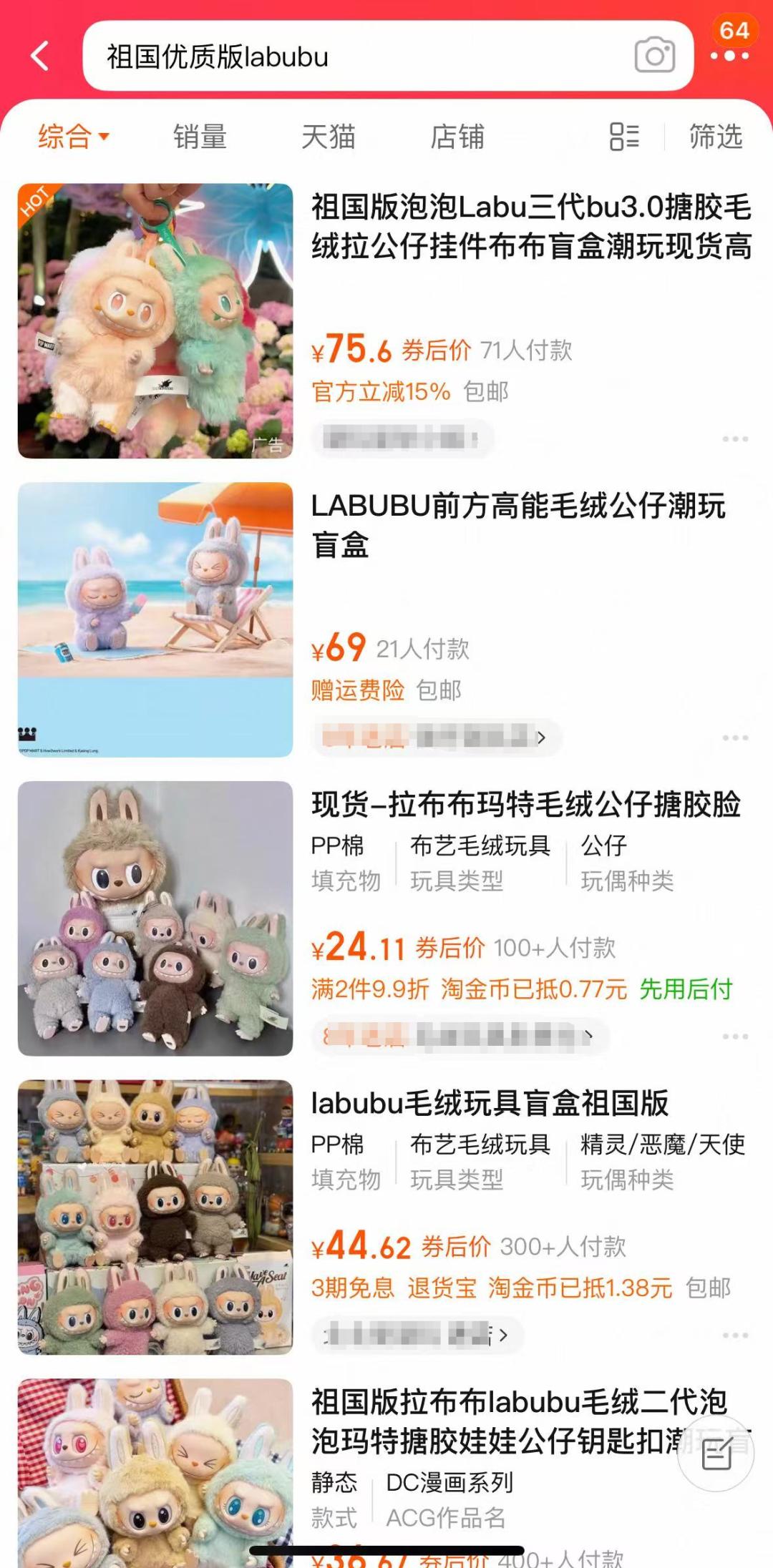Open the 筛选 filter panel
The height and width of the screenshot is (1568, 773).
(715, 136)
